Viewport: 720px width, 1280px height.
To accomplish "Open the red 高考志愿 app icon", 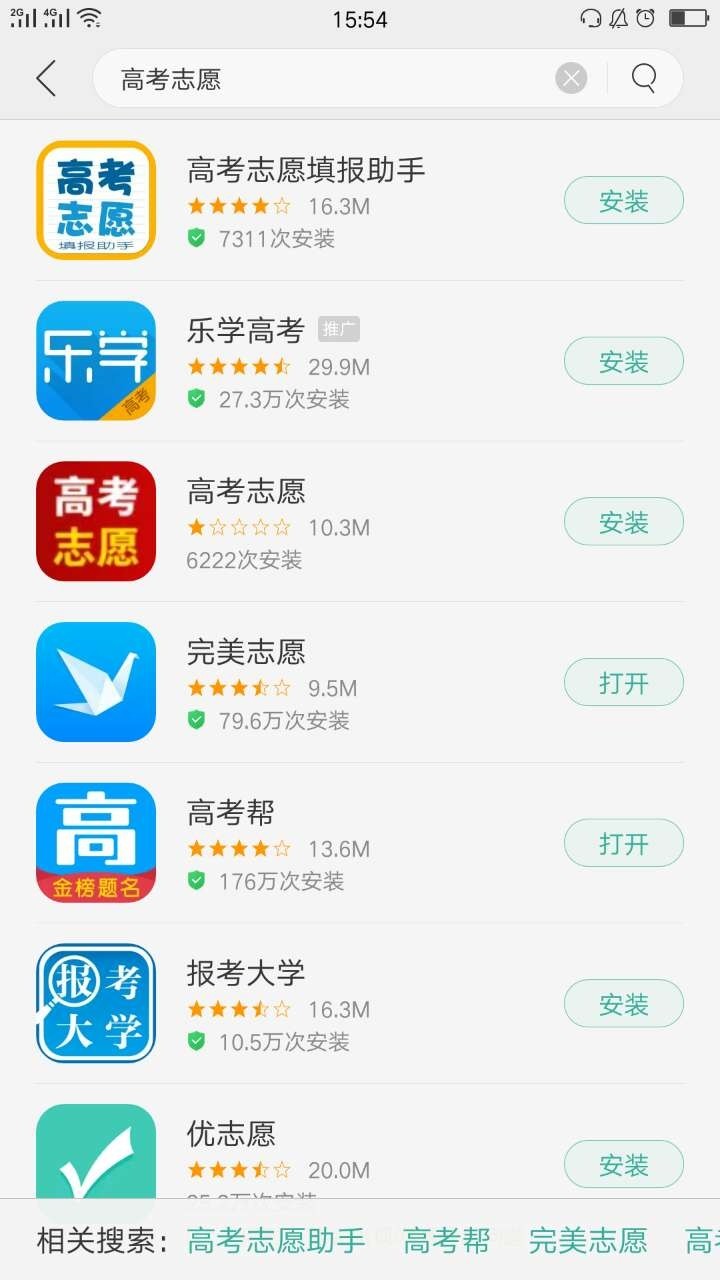I will (x=95, y=521).
